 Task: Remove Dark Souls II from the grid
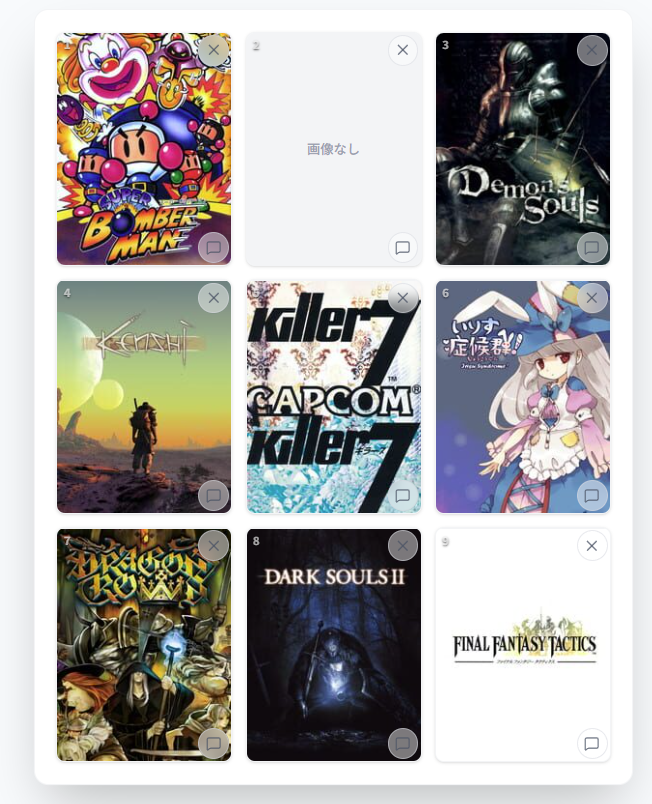403,545
